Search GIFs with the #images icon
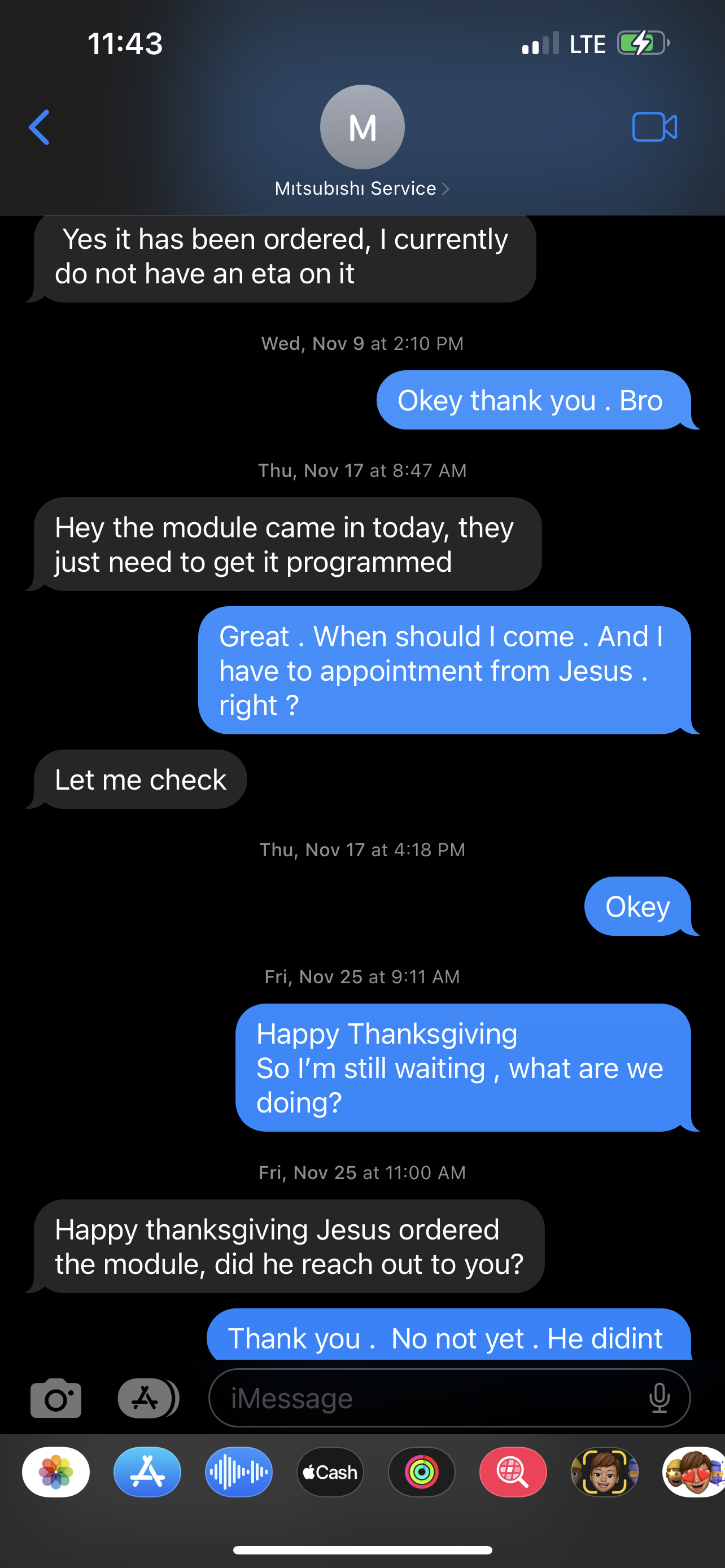Viewport: 725px width, 1568px height. [x=513, y=1473]
